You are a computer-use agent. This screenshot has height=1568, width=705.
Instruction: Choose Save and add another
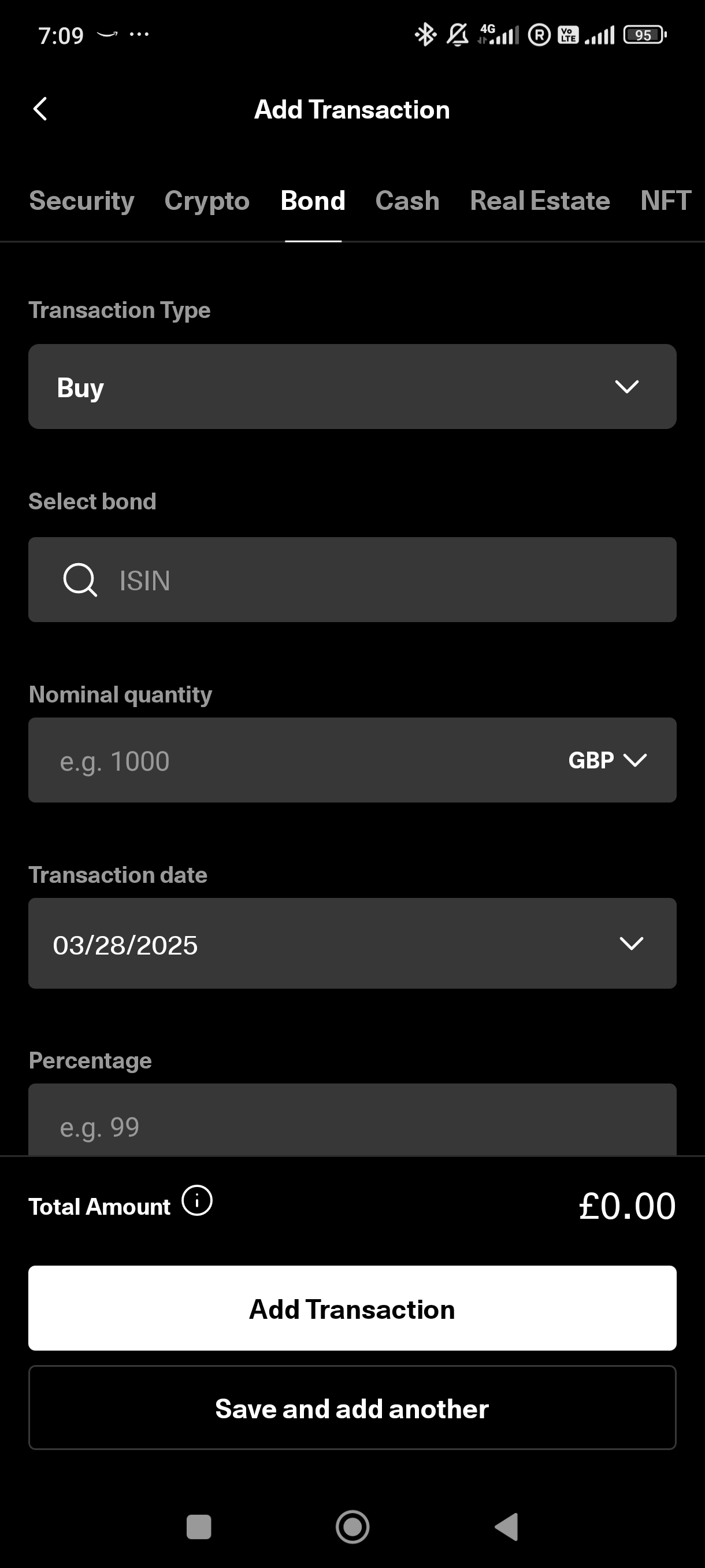(352, 1408)
